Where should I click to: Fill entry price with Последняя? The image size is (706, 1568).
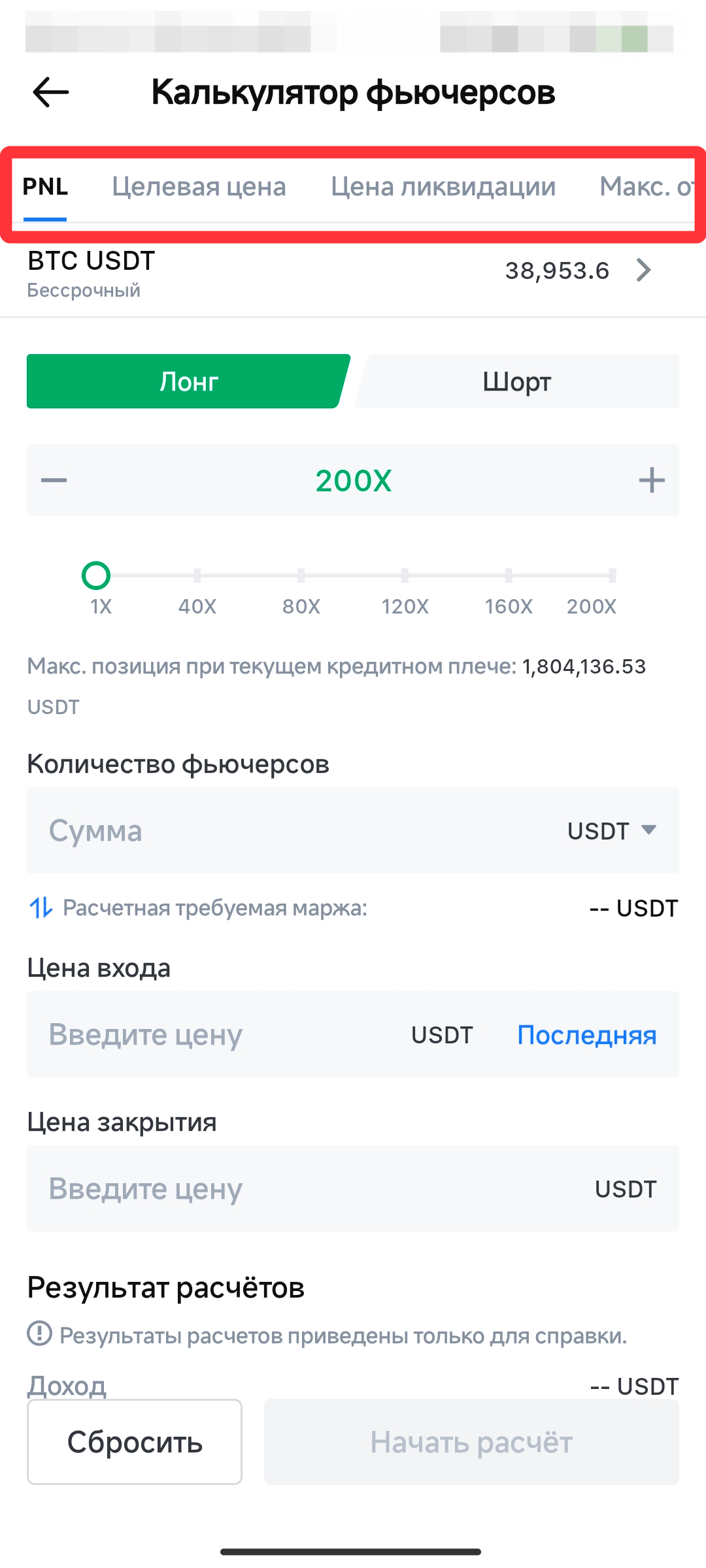point(587,1035)
